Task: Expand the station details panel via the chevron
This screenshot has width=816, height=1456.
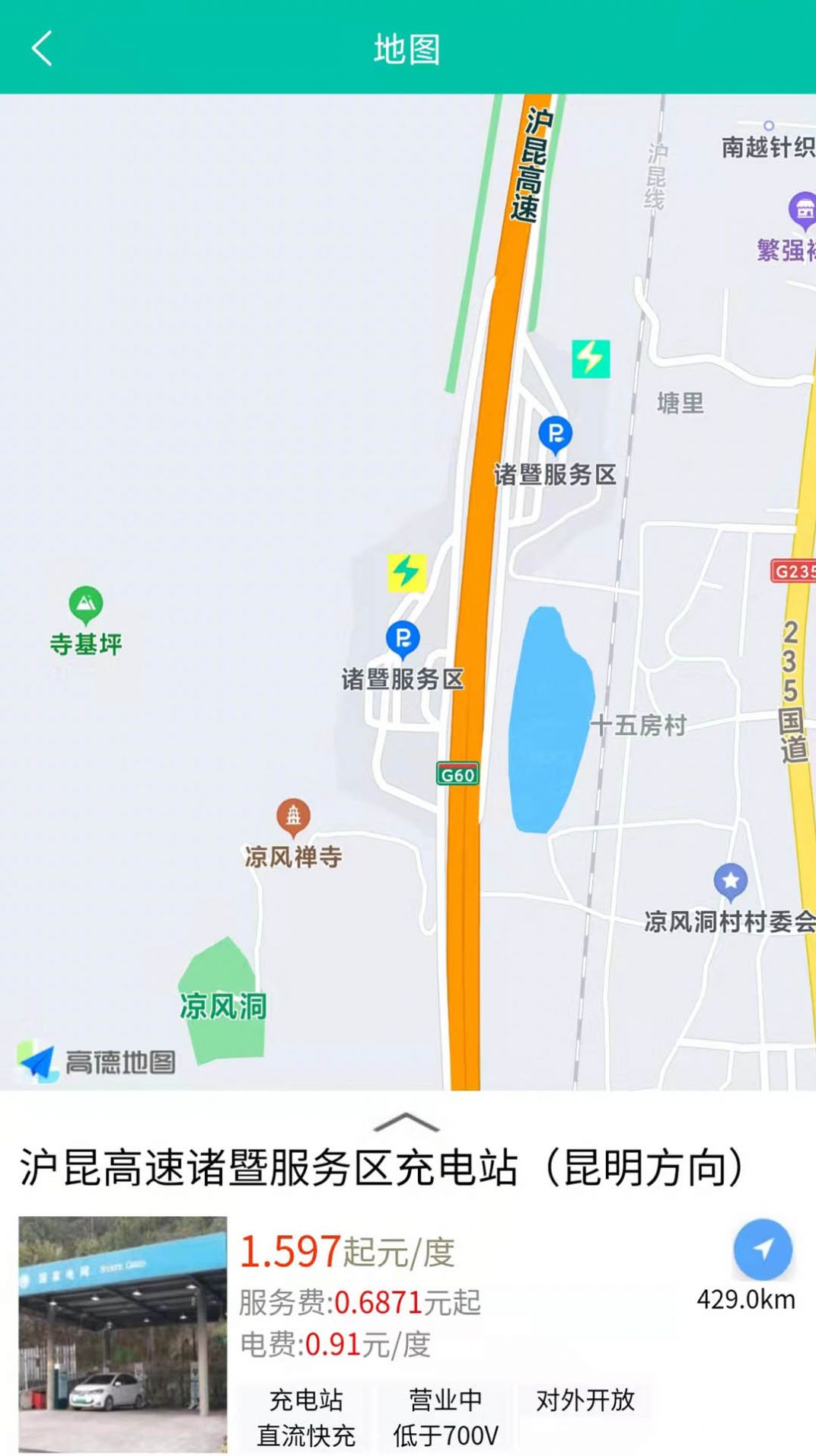Action: click(408, 1120)
